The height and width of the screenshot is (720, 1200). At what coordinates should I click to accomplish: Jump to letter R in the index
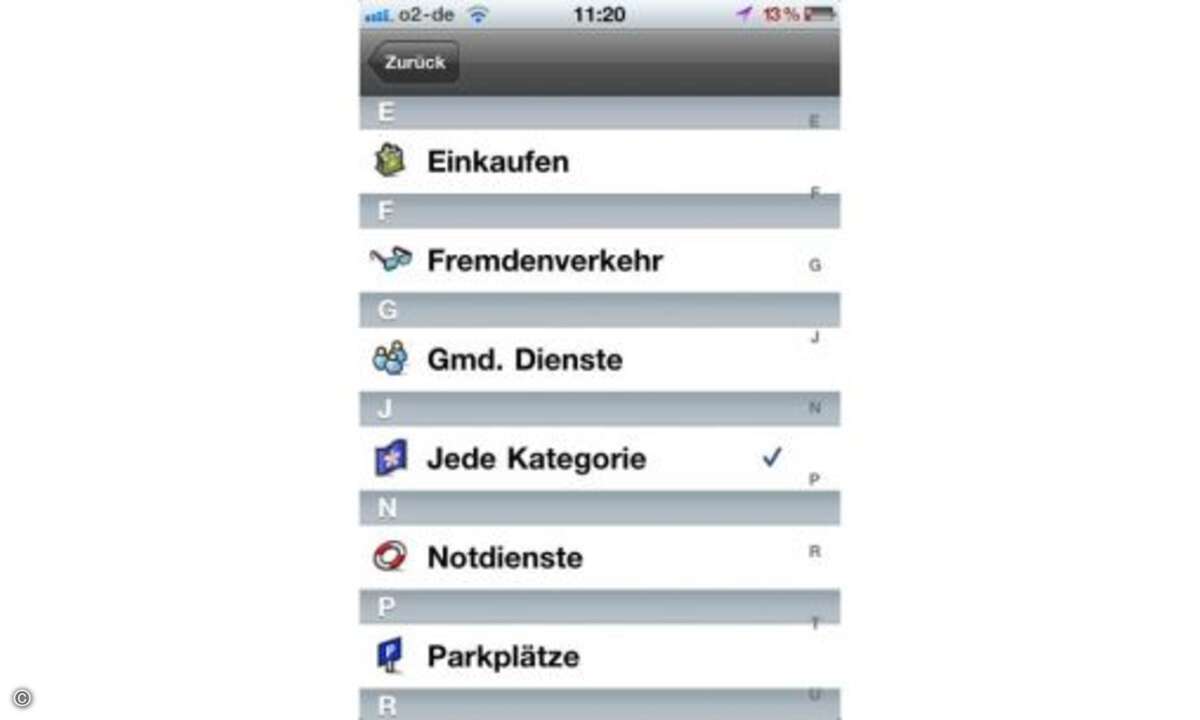click(815, 551)
